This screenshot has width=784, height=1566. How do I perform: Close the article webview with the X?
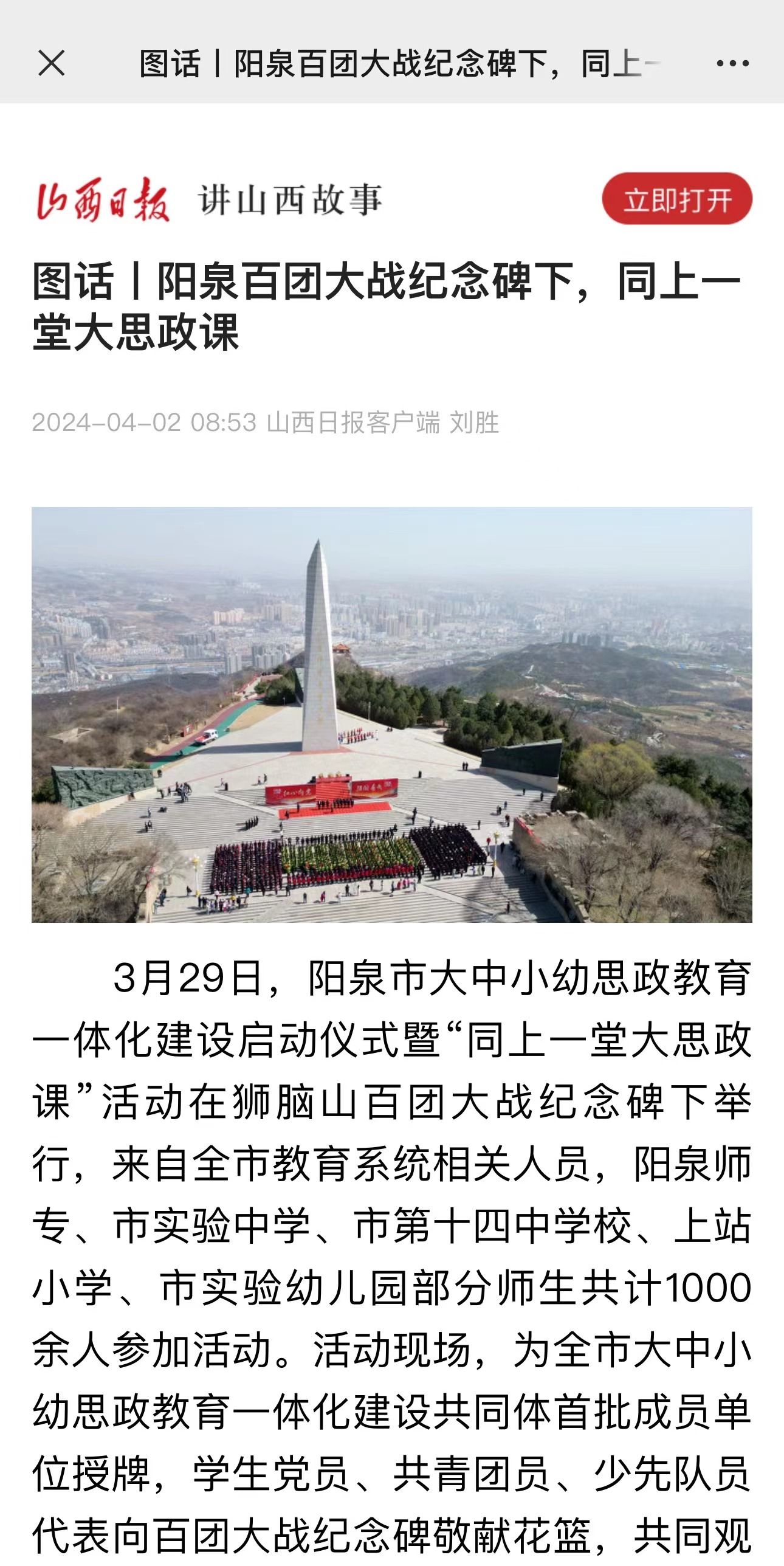click(51, 63)
